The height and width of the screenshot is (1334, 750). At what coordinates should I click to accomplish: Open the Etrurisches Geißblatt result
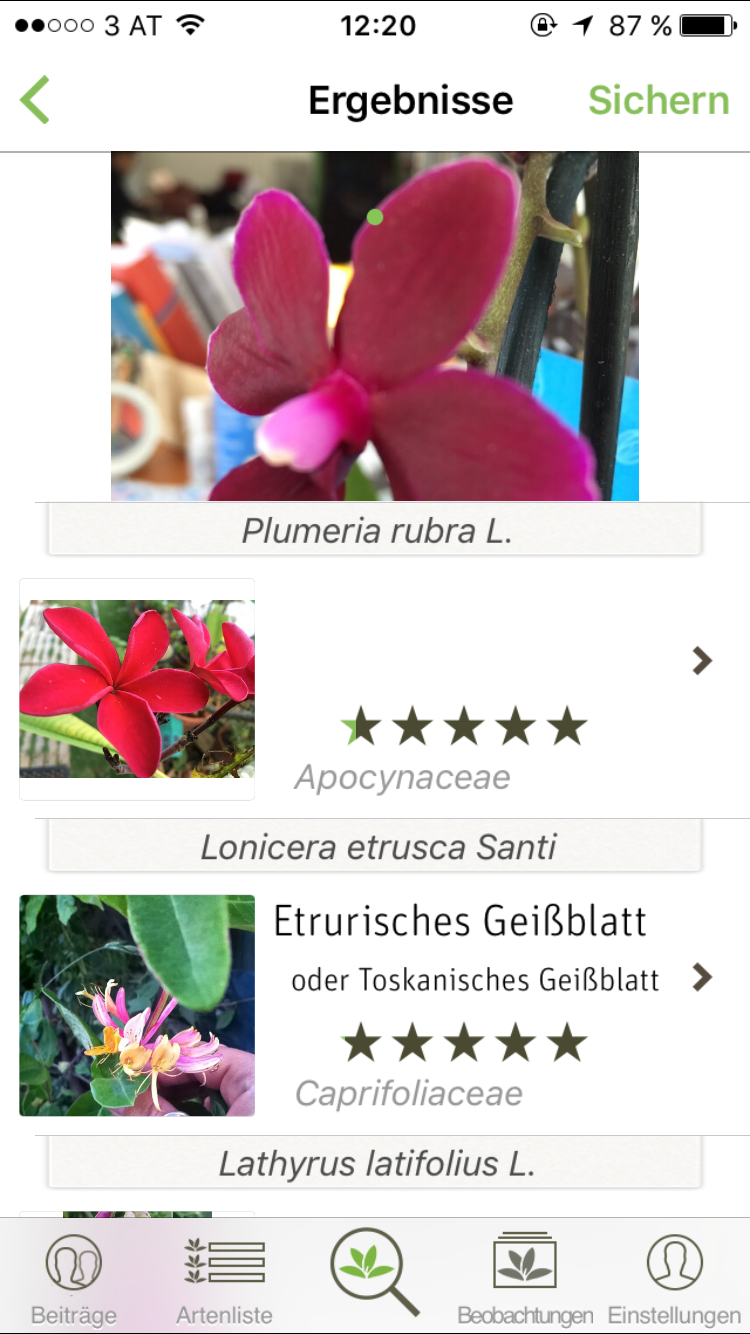point(702,977)
